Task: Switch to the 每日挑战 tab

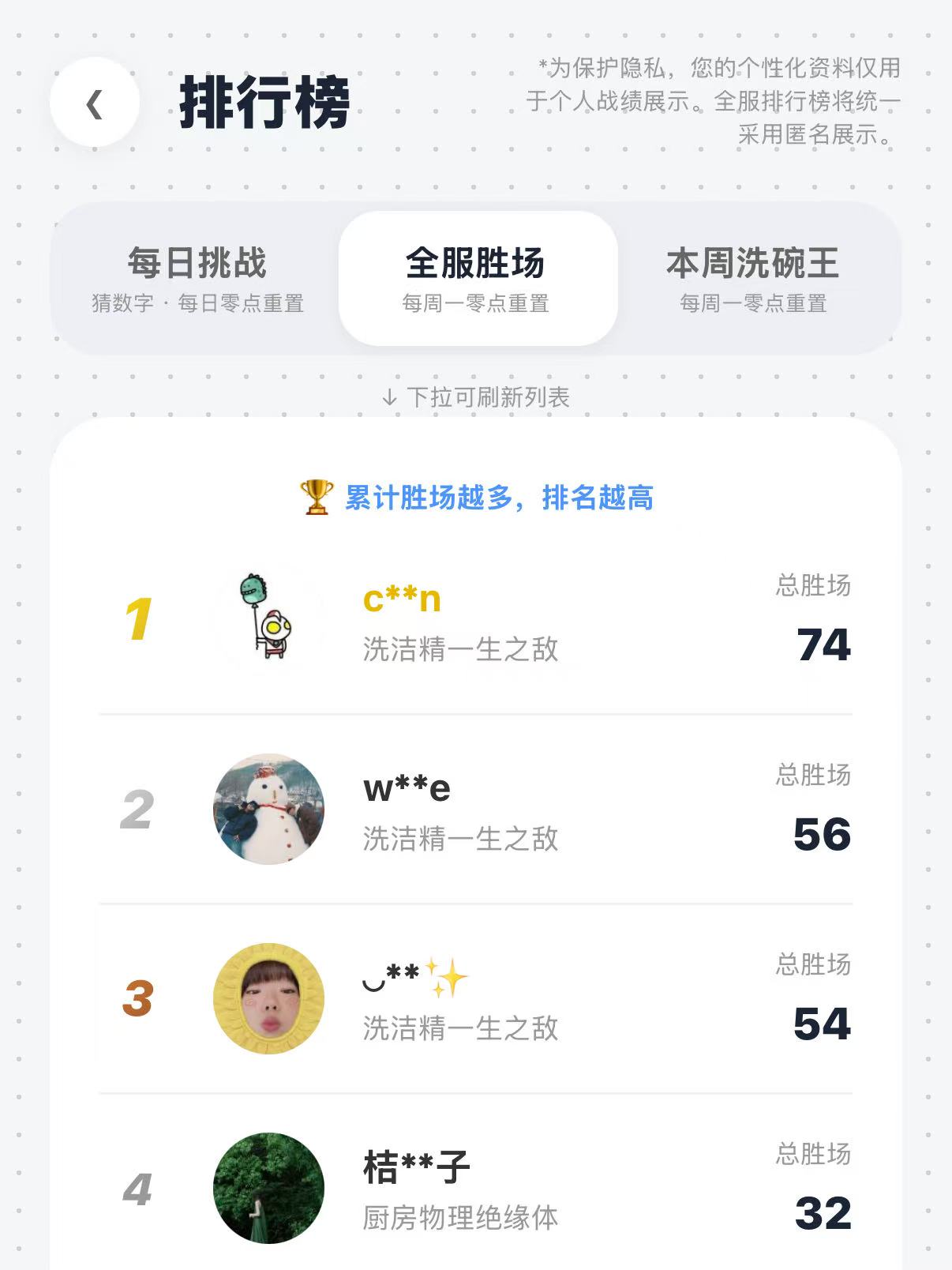Action: pos(197,278)
